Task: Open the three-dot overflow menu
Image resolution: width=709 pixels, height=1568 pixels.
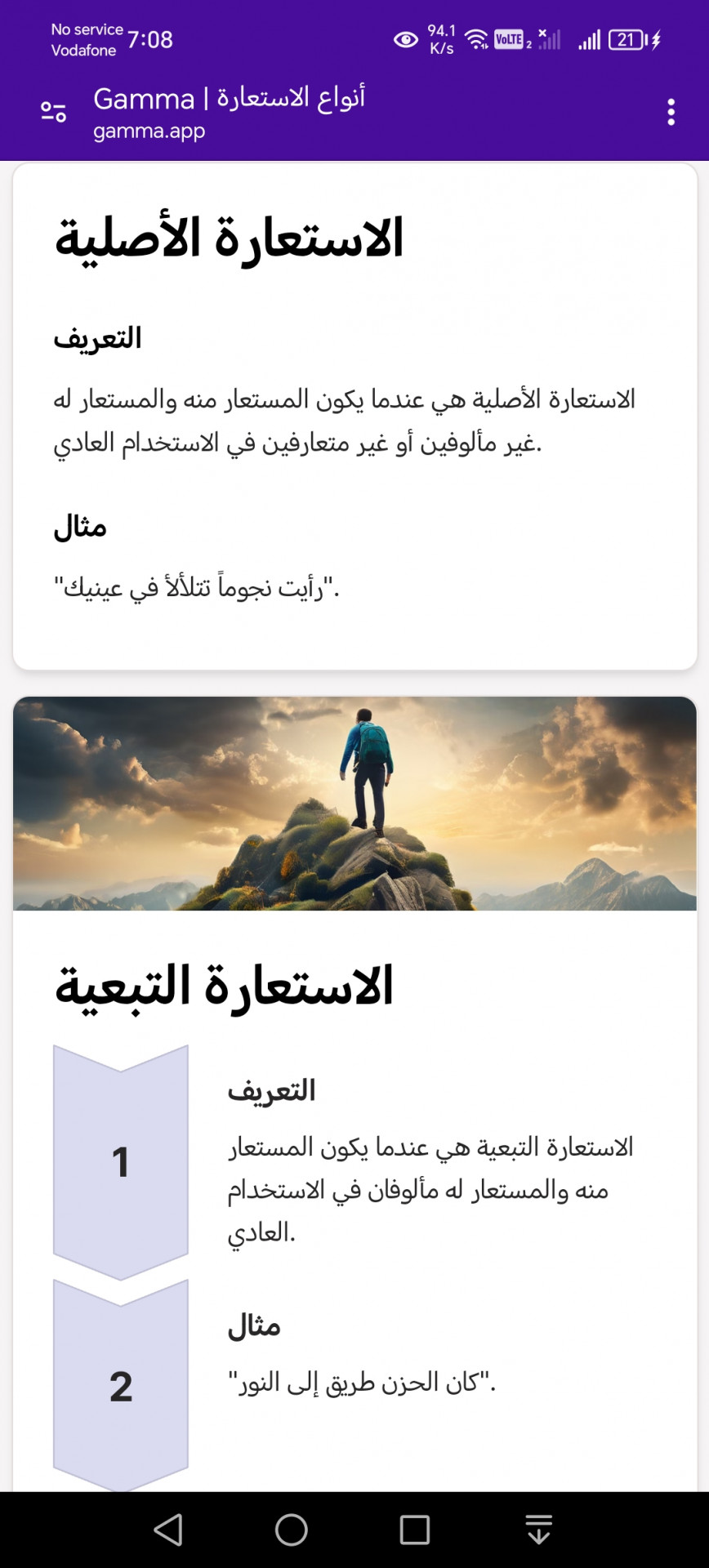Action: coord(671,112)
